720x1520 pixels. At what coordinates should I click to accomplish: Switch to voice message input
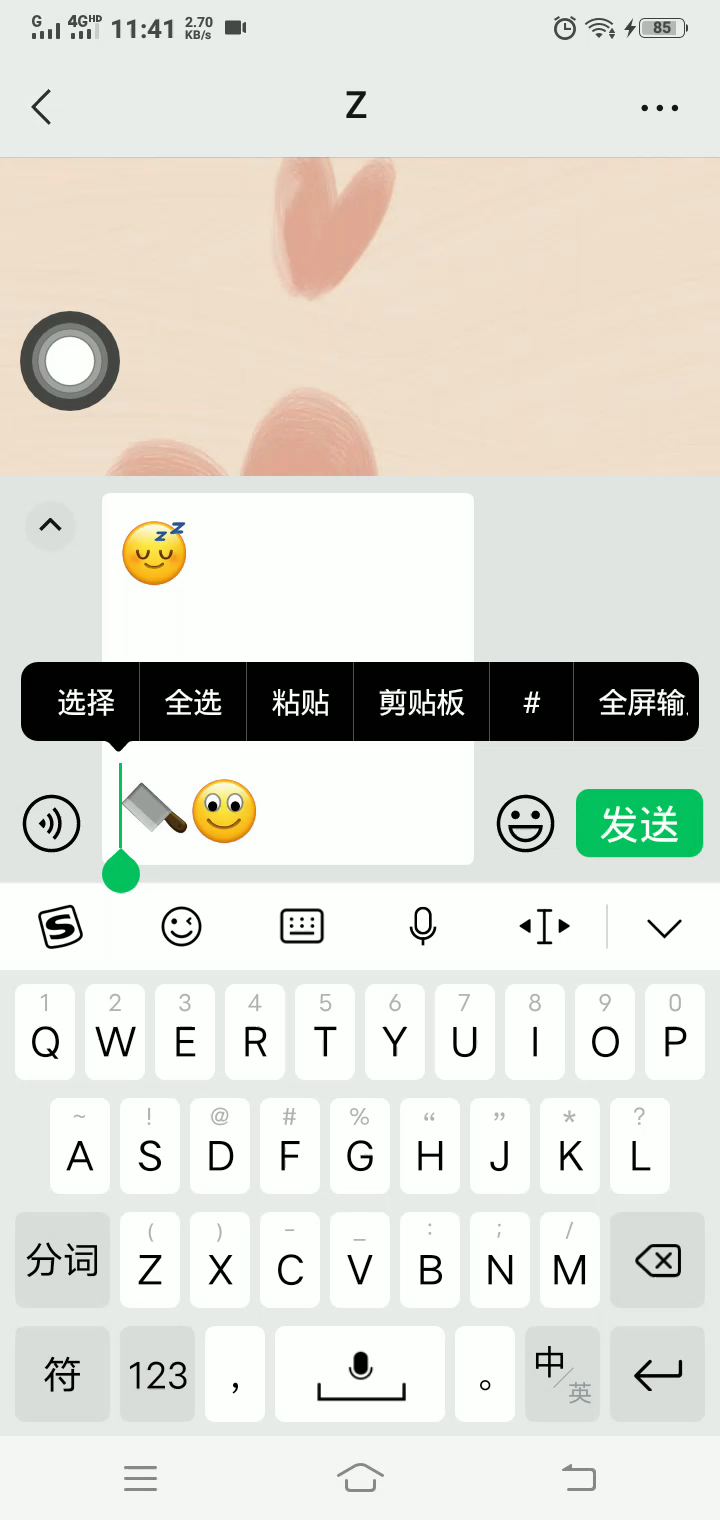pos(51,823)
